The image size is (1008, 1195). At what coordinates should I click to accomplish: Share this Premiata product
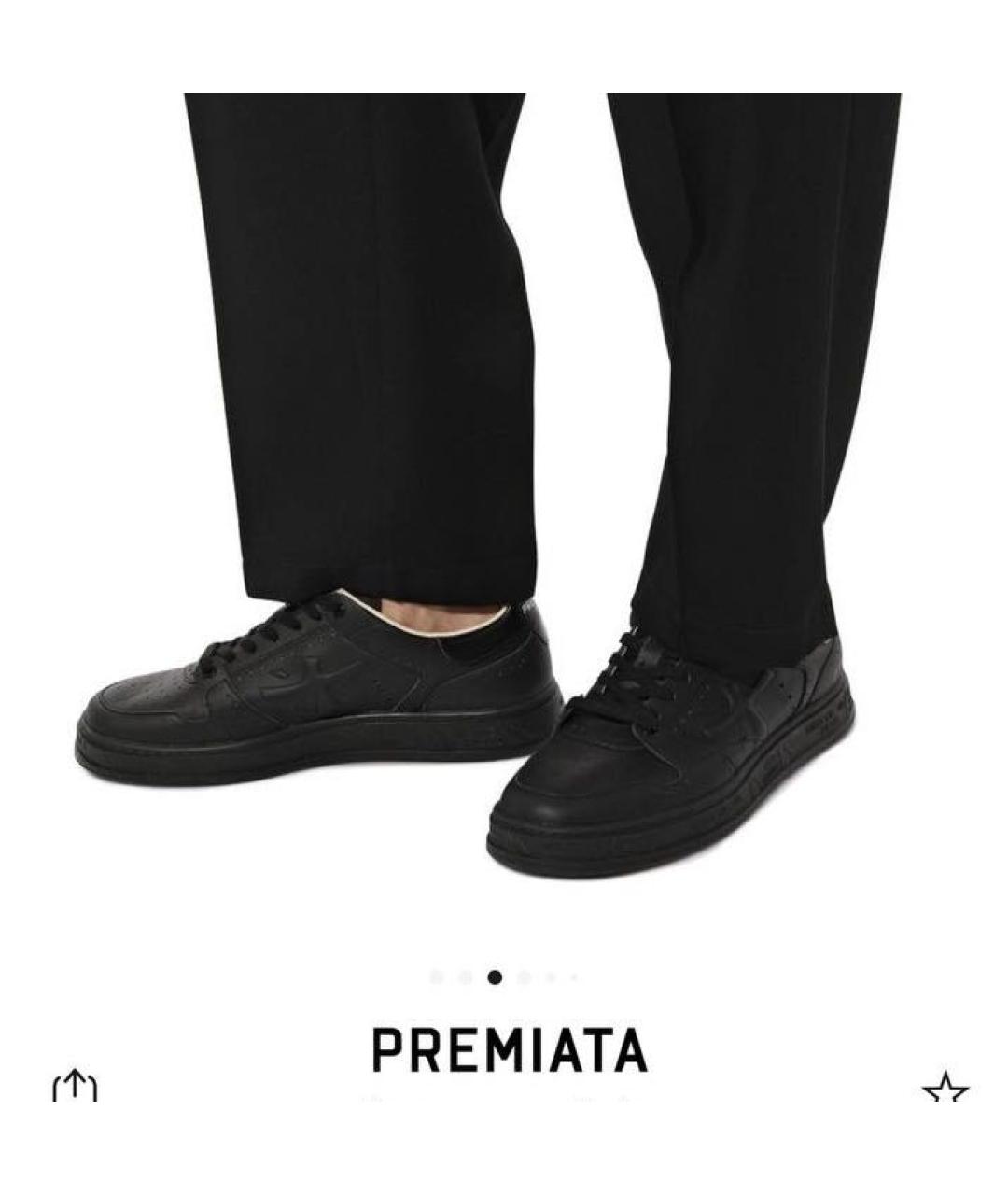[75, 1087]
